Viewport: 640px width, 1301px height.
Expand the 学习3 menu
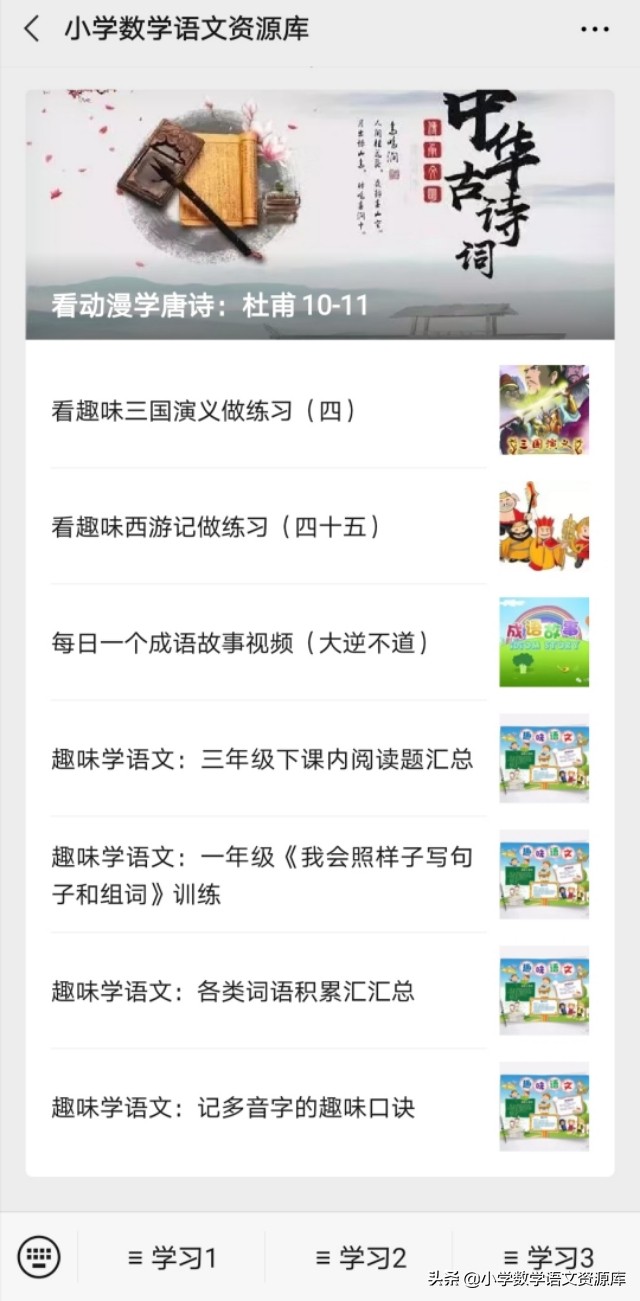[x=548, y=1258]
